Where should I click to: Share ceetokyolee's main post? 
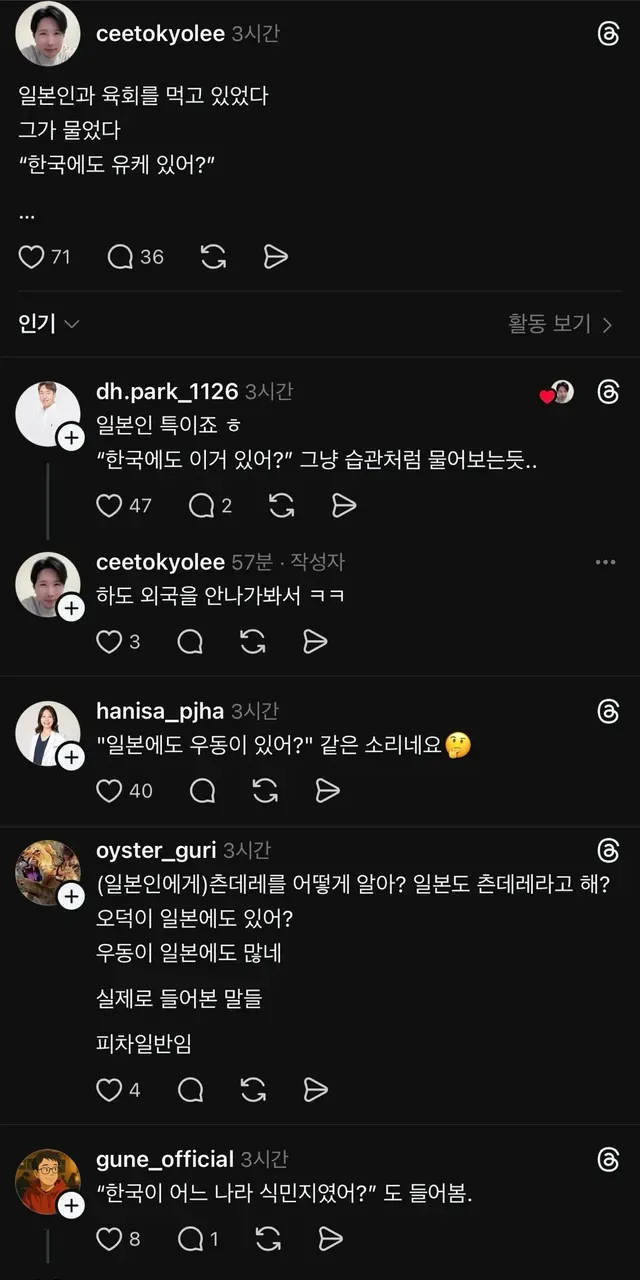[275, 257]
